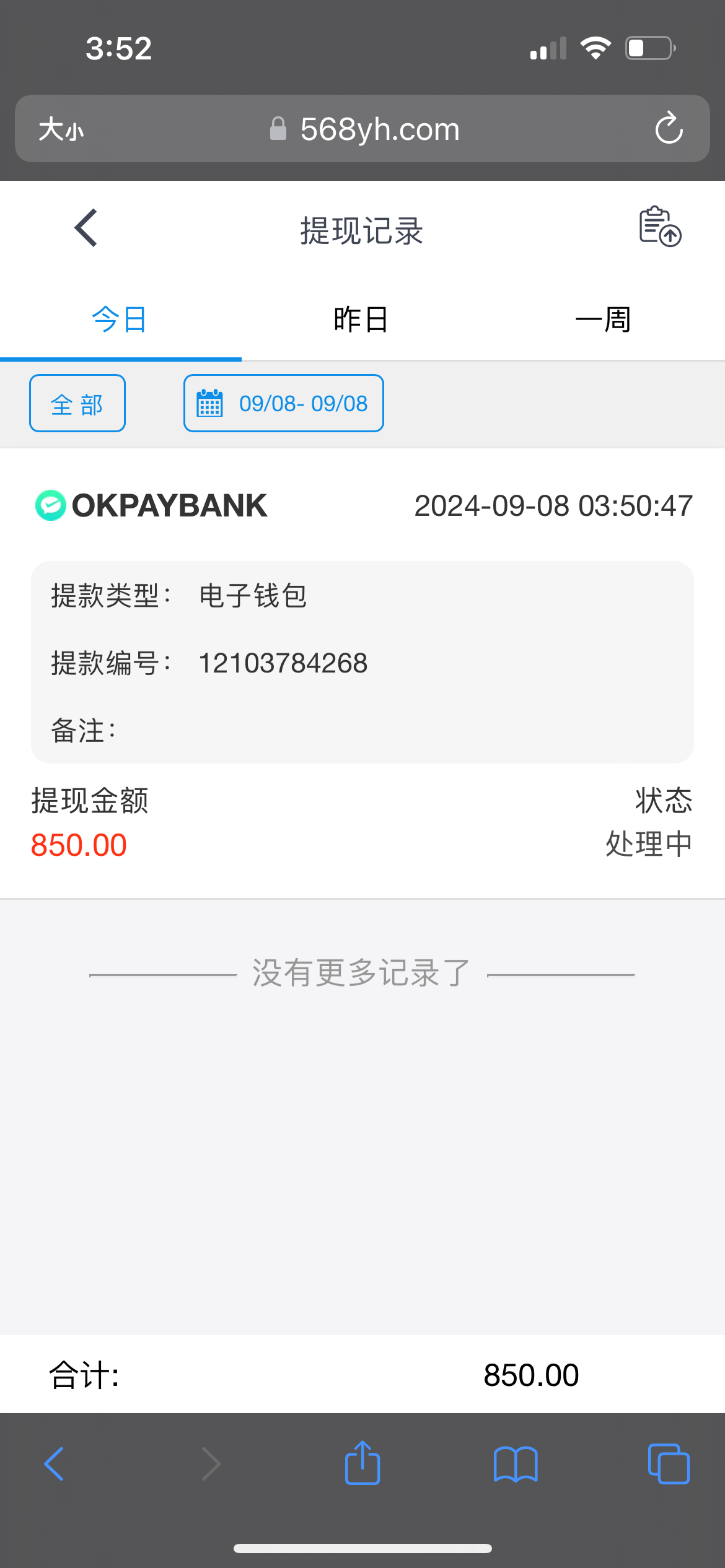
Task: Switch to the 一周 tab
Action: click(x=602, y=320)
